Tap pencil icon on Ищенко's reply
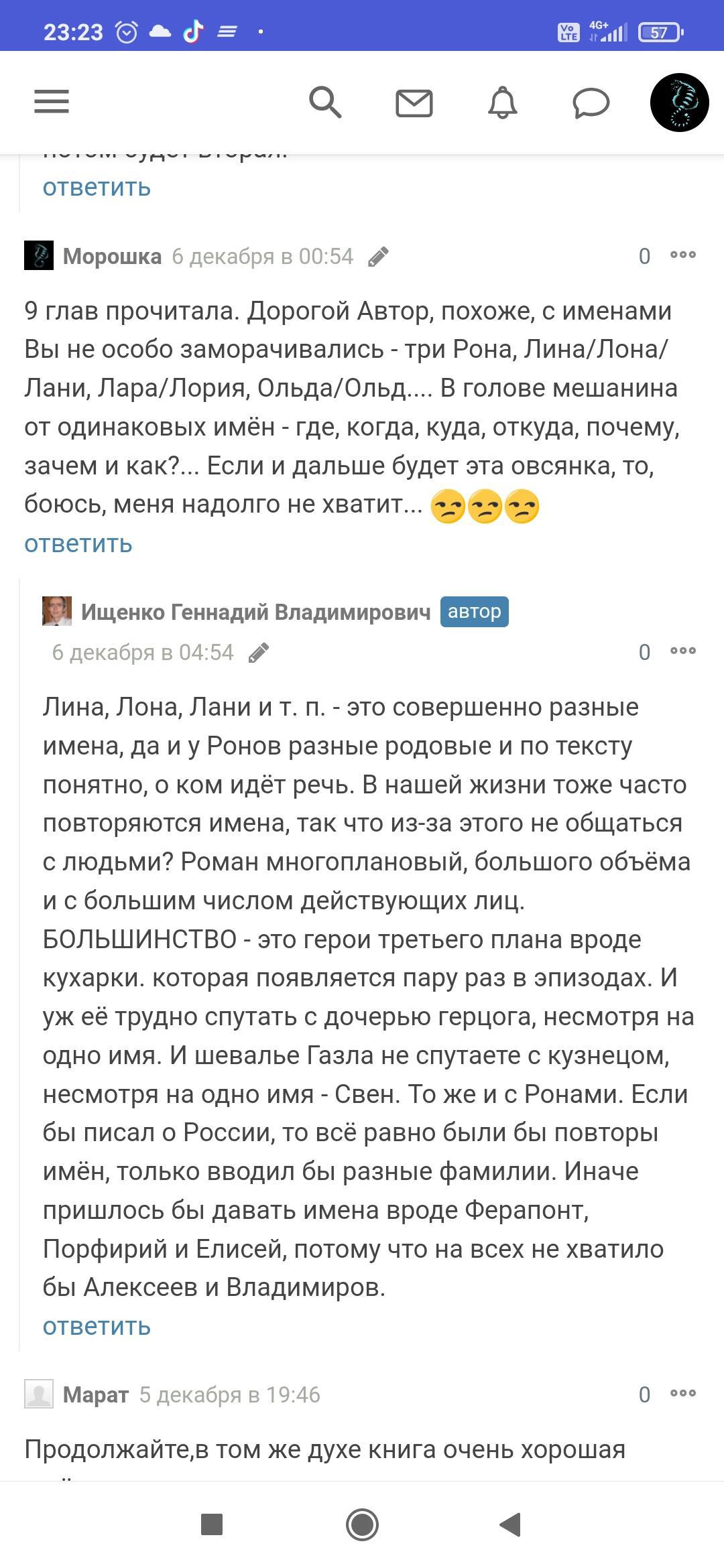Image resolution: width=724 pixels, height=1568 pixels. pos(259,653)
